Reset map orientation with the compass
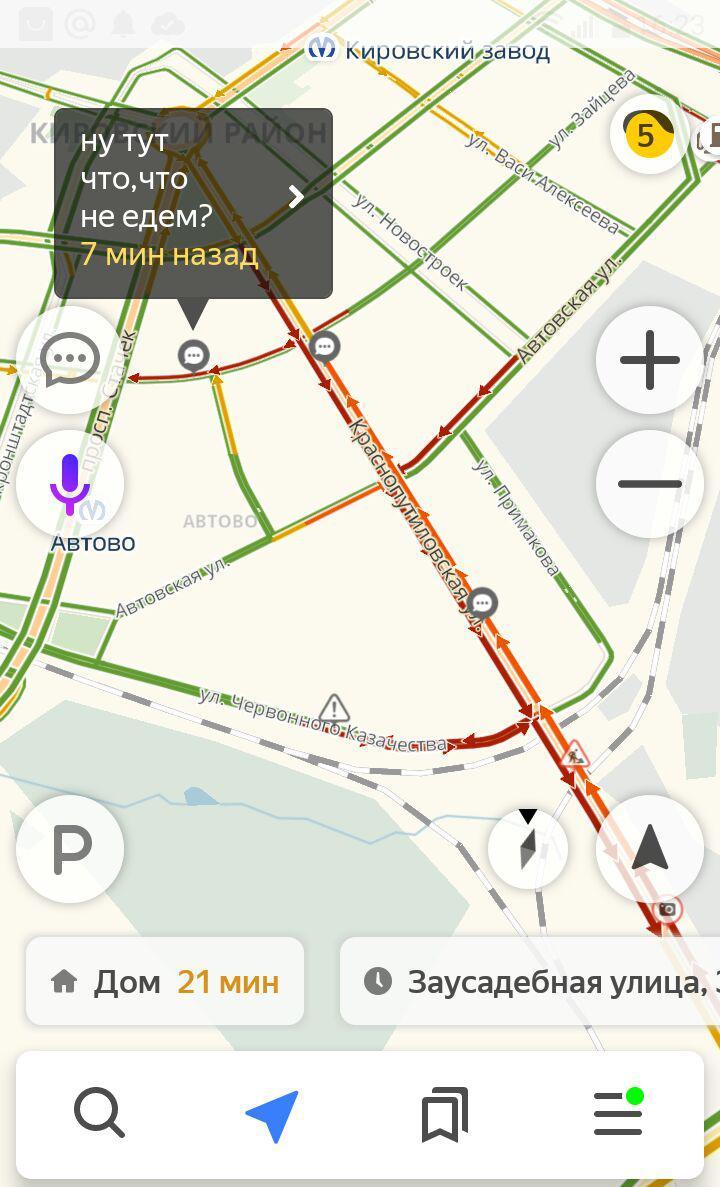This screenshot has width=720, height=1187. pyautogui.click(x=528, y=849)
